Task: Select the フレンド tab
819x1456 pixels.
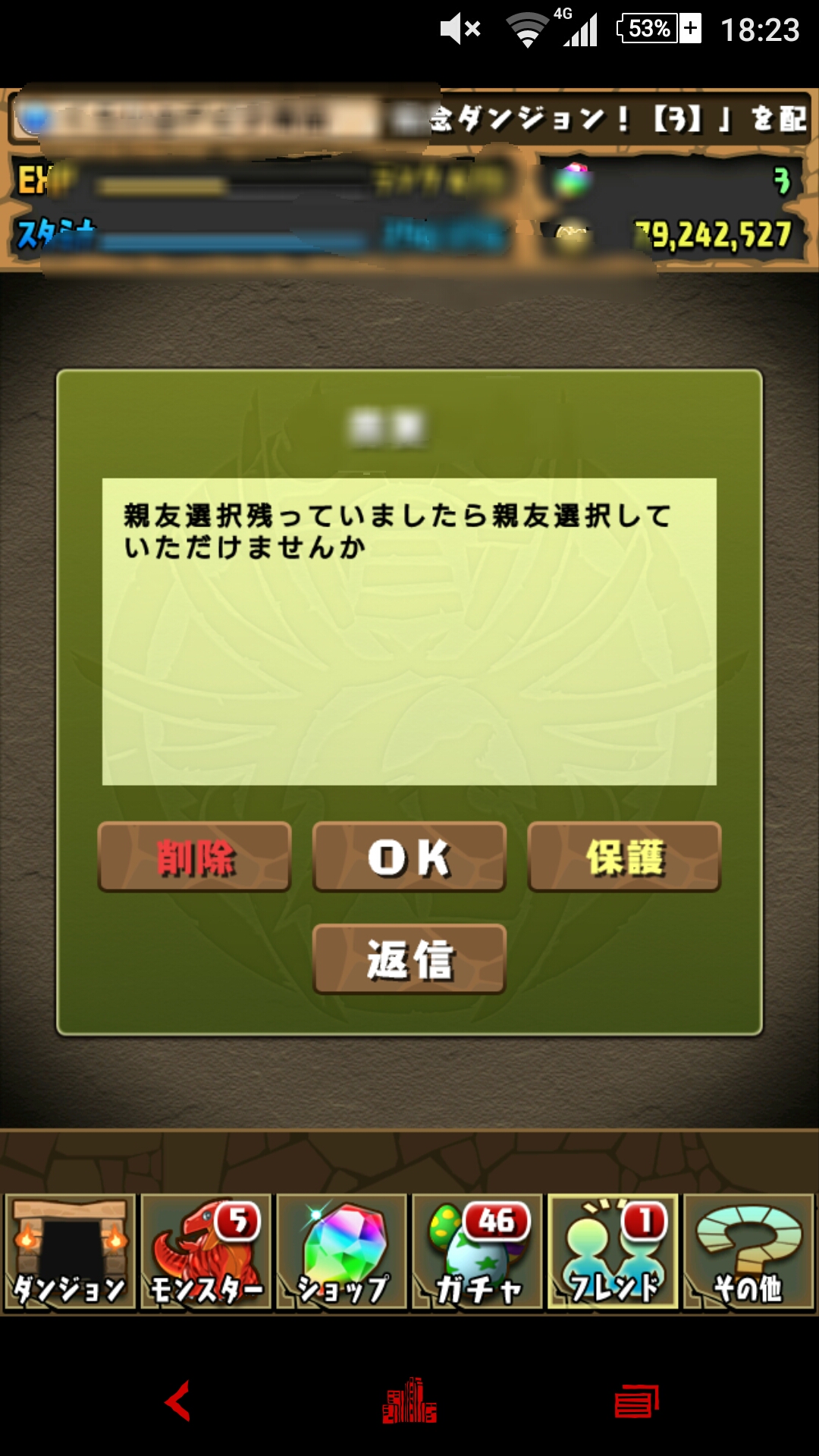Action: click(x=613, y=1252)
